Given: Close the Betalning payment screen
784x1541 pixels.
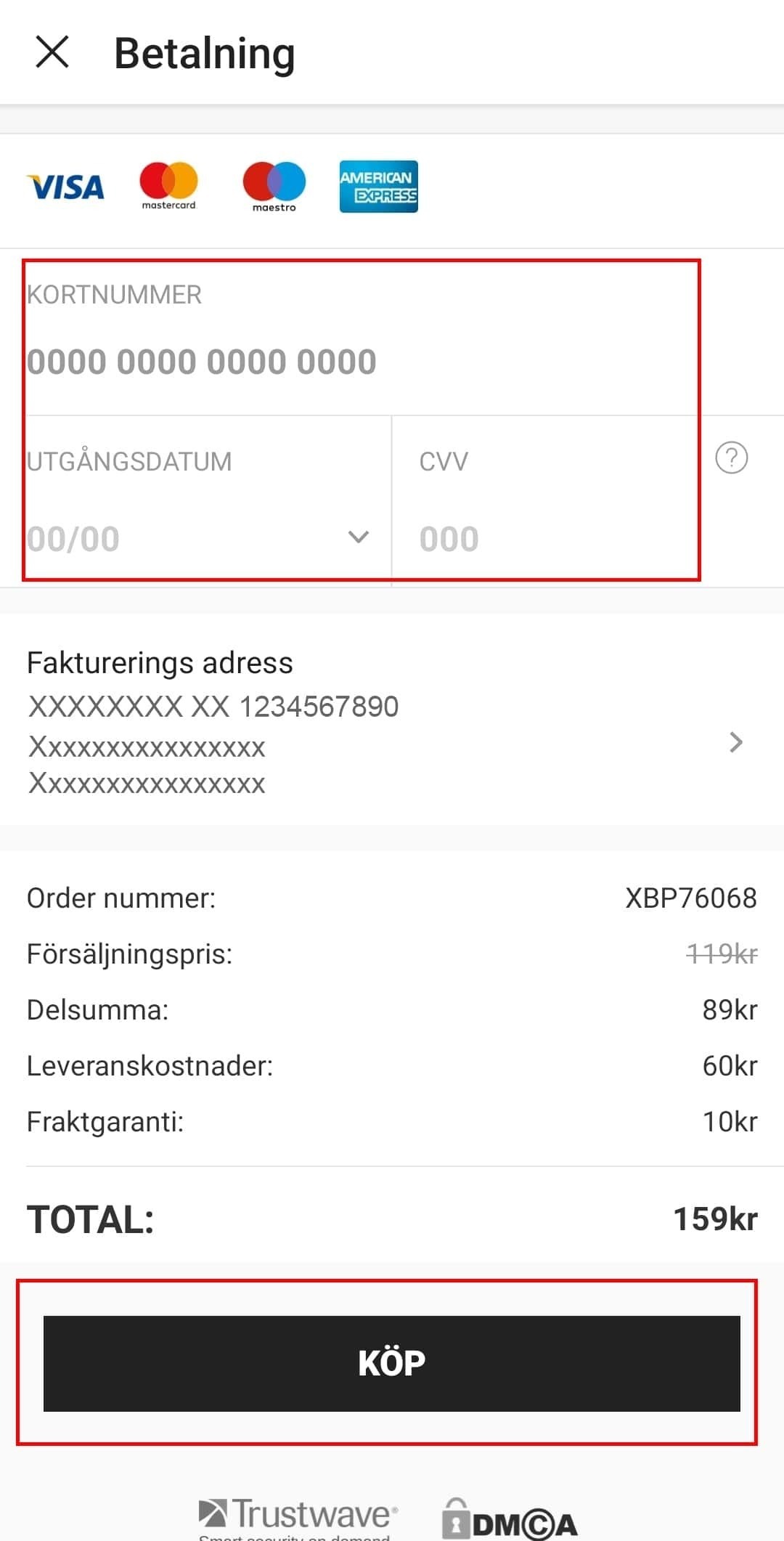Looking at the screenshot, I should 52,52.
